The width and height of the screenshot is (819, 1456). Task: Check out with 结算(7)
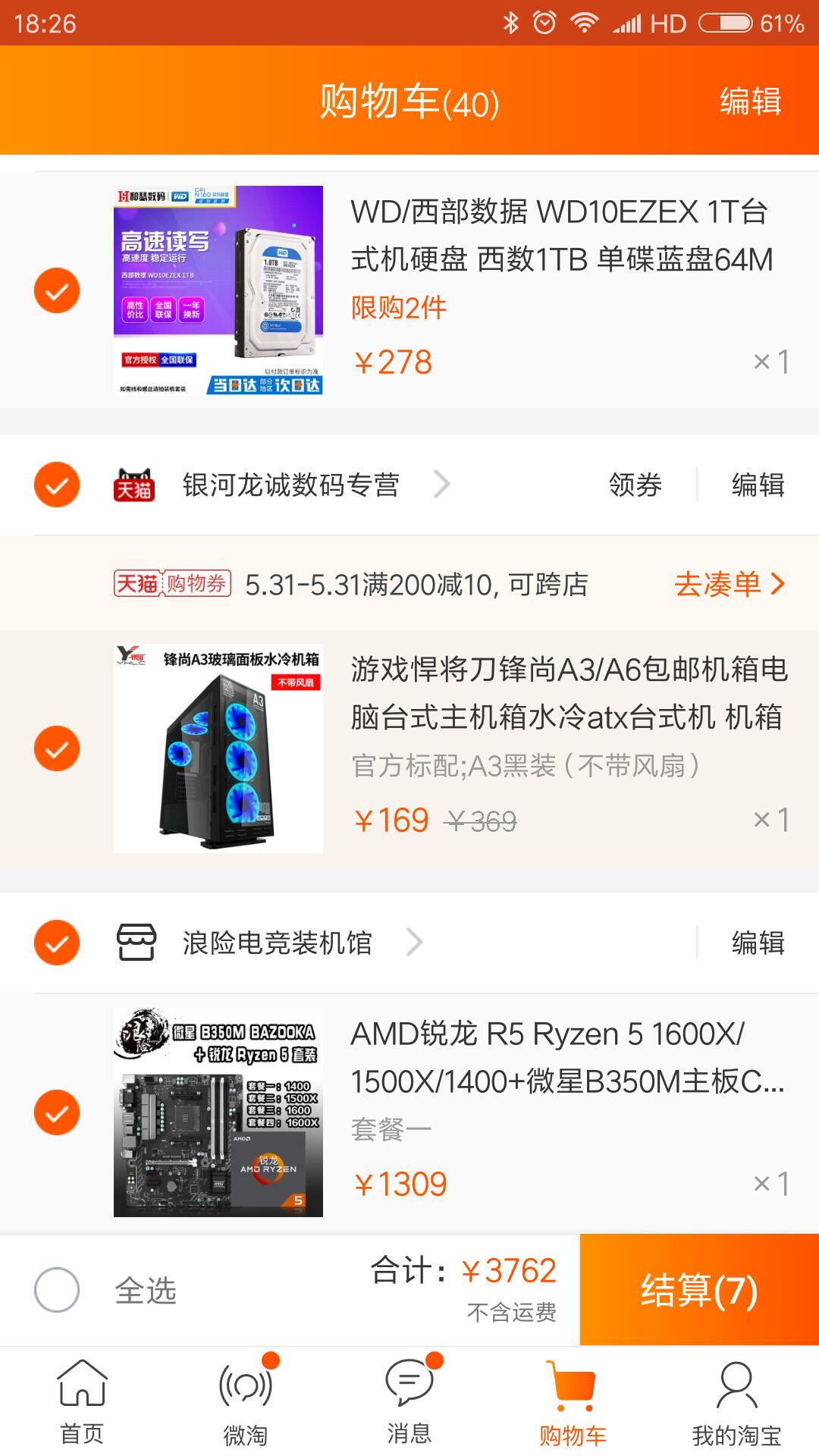click(x=698, y=1290)
